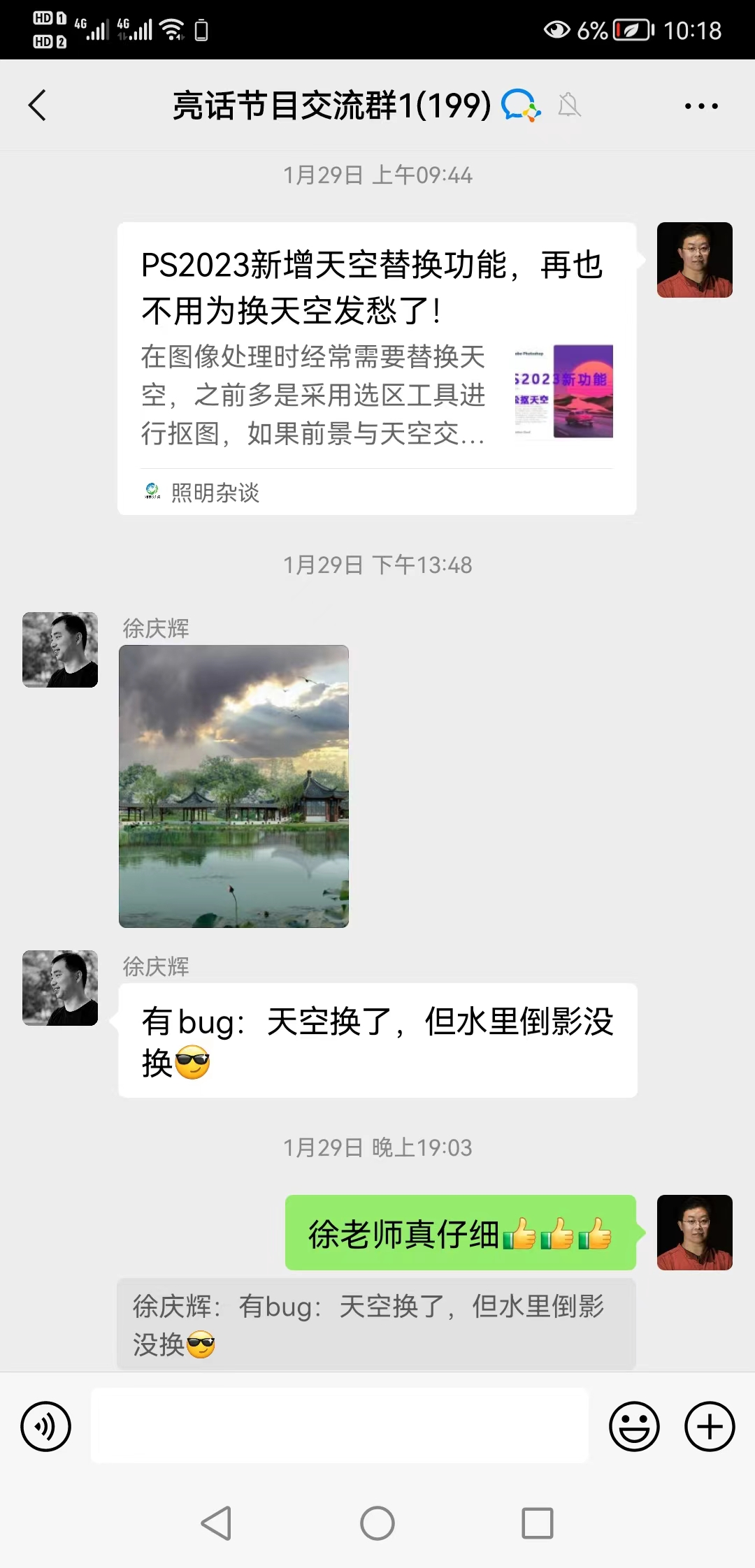Screen dimensions: 755x1568
Task: Open 徐庆辉's avatar beside the bug message
Action: point(60,988)
